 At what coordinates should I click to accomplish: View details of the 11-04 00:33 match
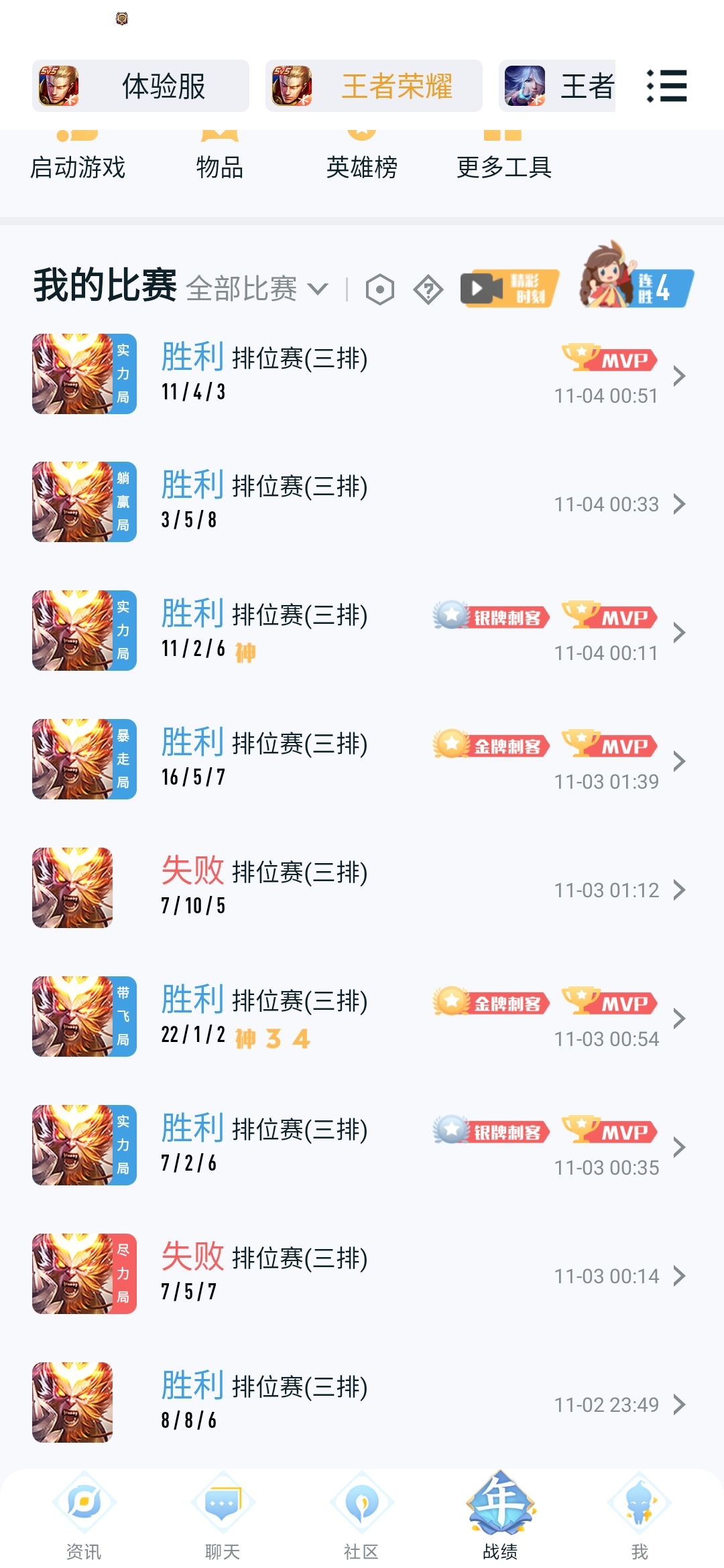point(362,503)
